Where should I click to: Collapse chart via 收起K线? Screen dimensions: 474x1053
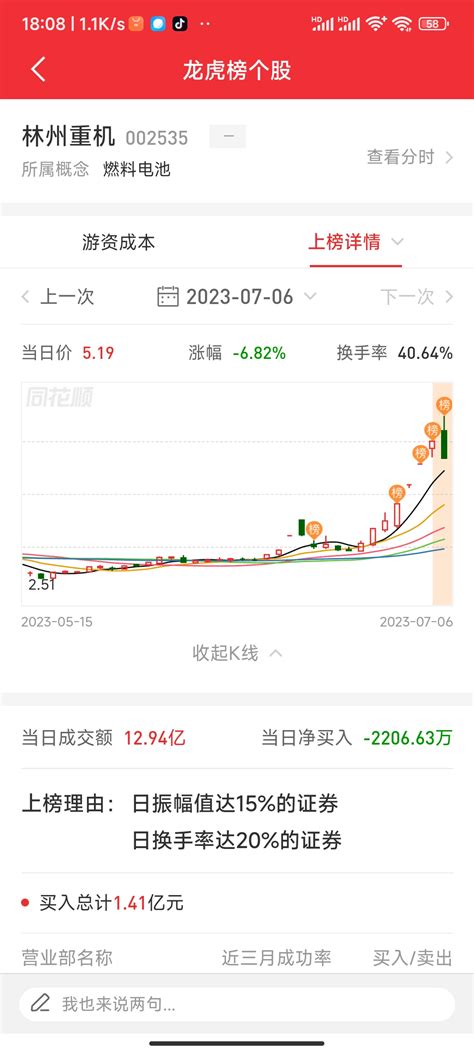(x=237, y=653)
